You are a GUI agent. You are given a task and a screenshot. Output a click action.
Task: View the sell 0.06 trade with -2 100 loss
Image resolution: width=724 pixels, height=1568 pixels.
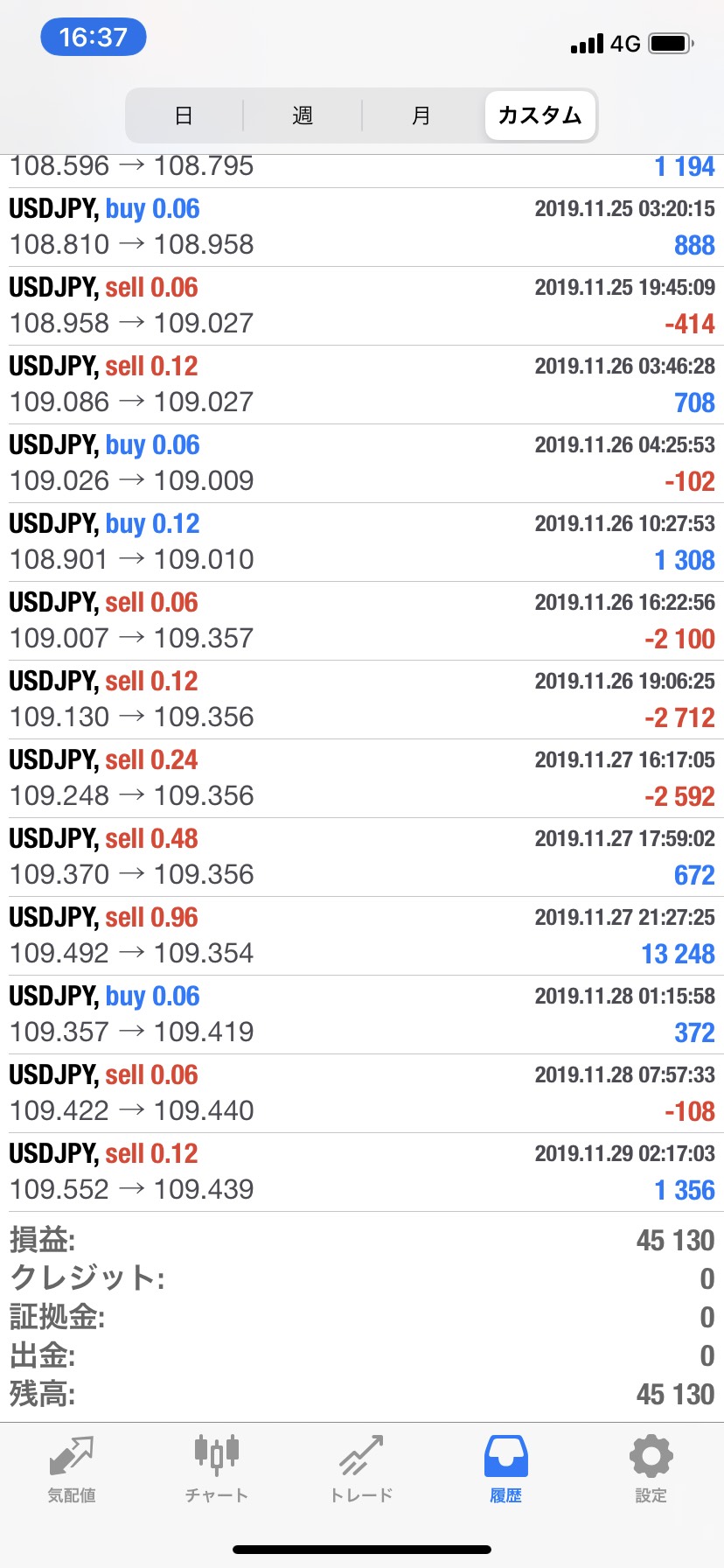click(x=362, y=621)
